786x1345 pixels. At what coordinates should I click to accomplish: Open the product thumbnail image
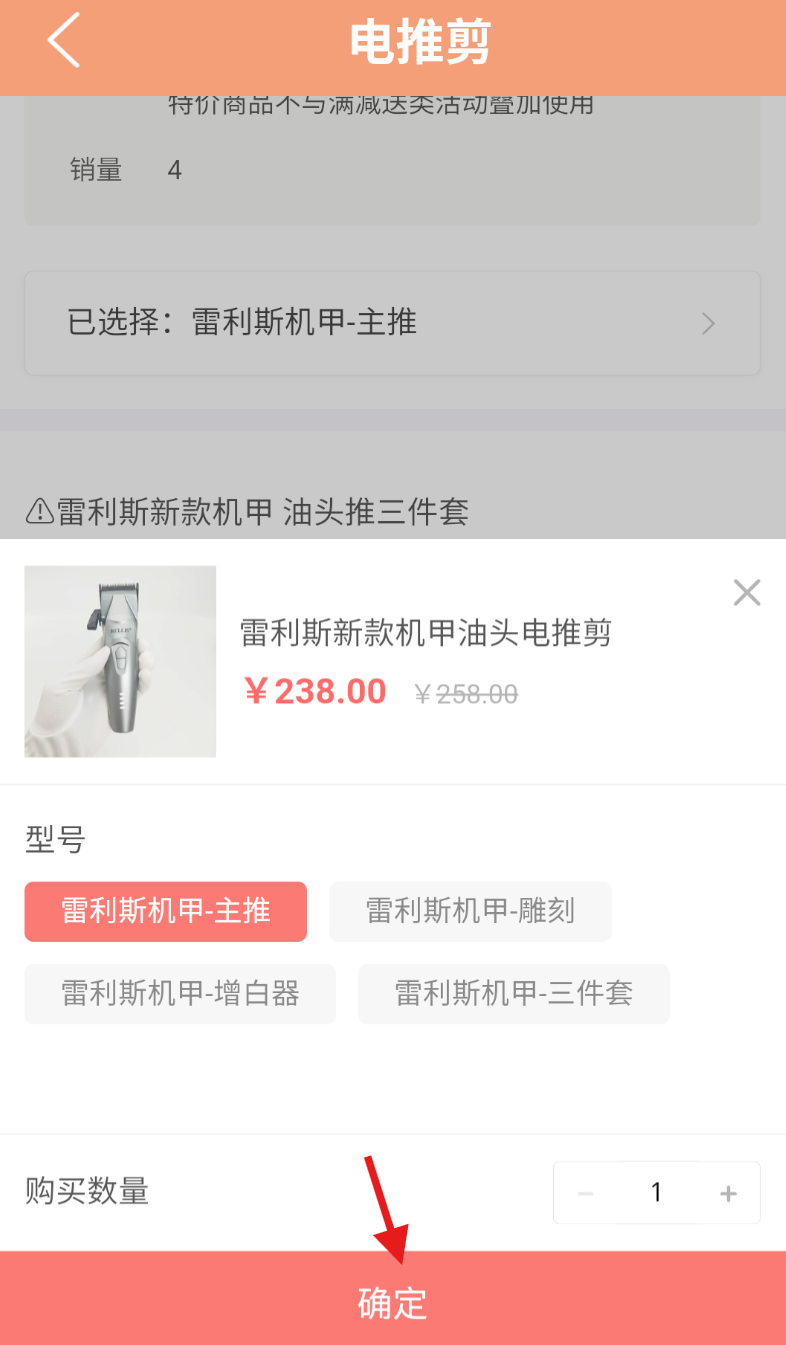[x=120, y=661]
